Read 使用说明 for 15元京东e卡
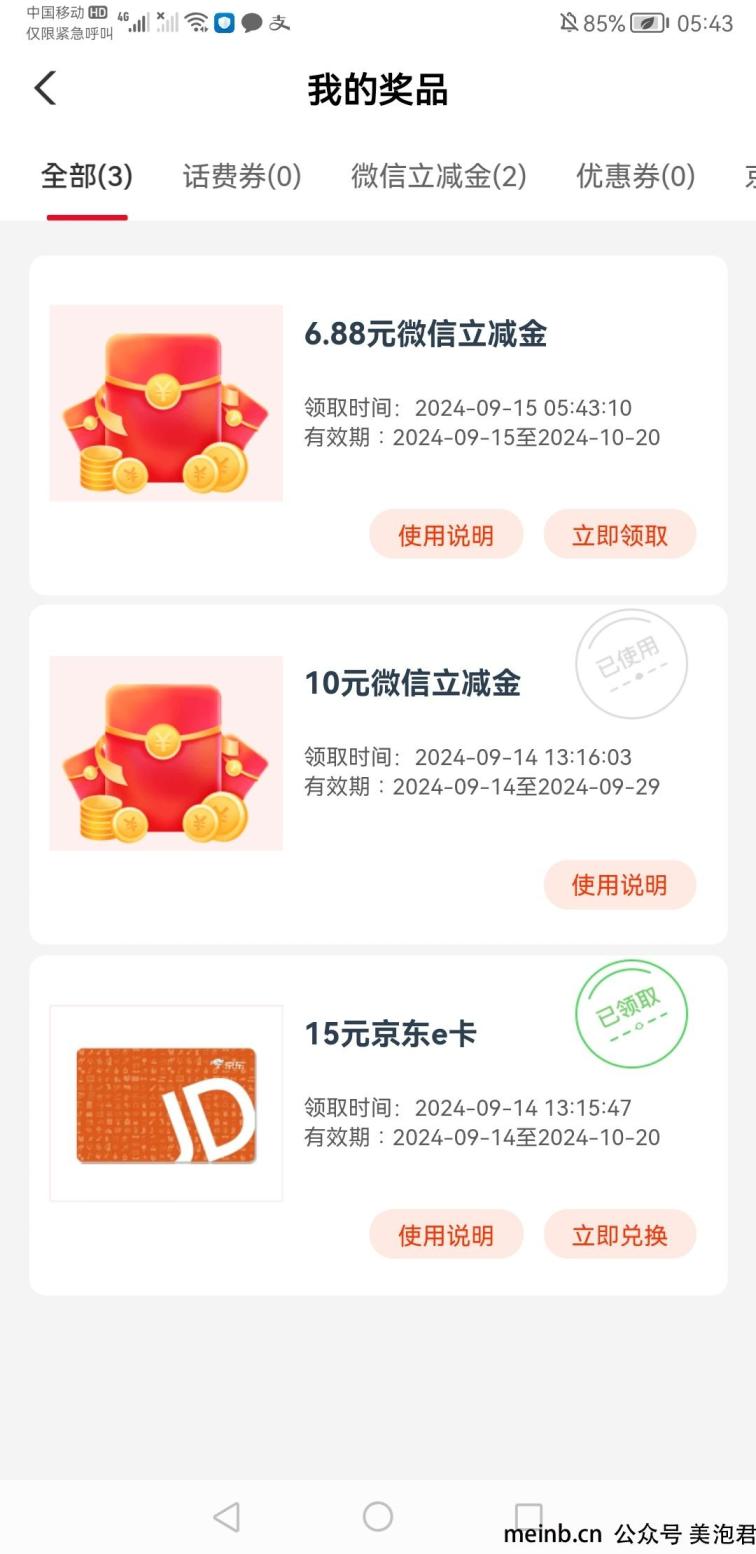This screenshot has width=756, height=1554. click(x=446, y=1235)
